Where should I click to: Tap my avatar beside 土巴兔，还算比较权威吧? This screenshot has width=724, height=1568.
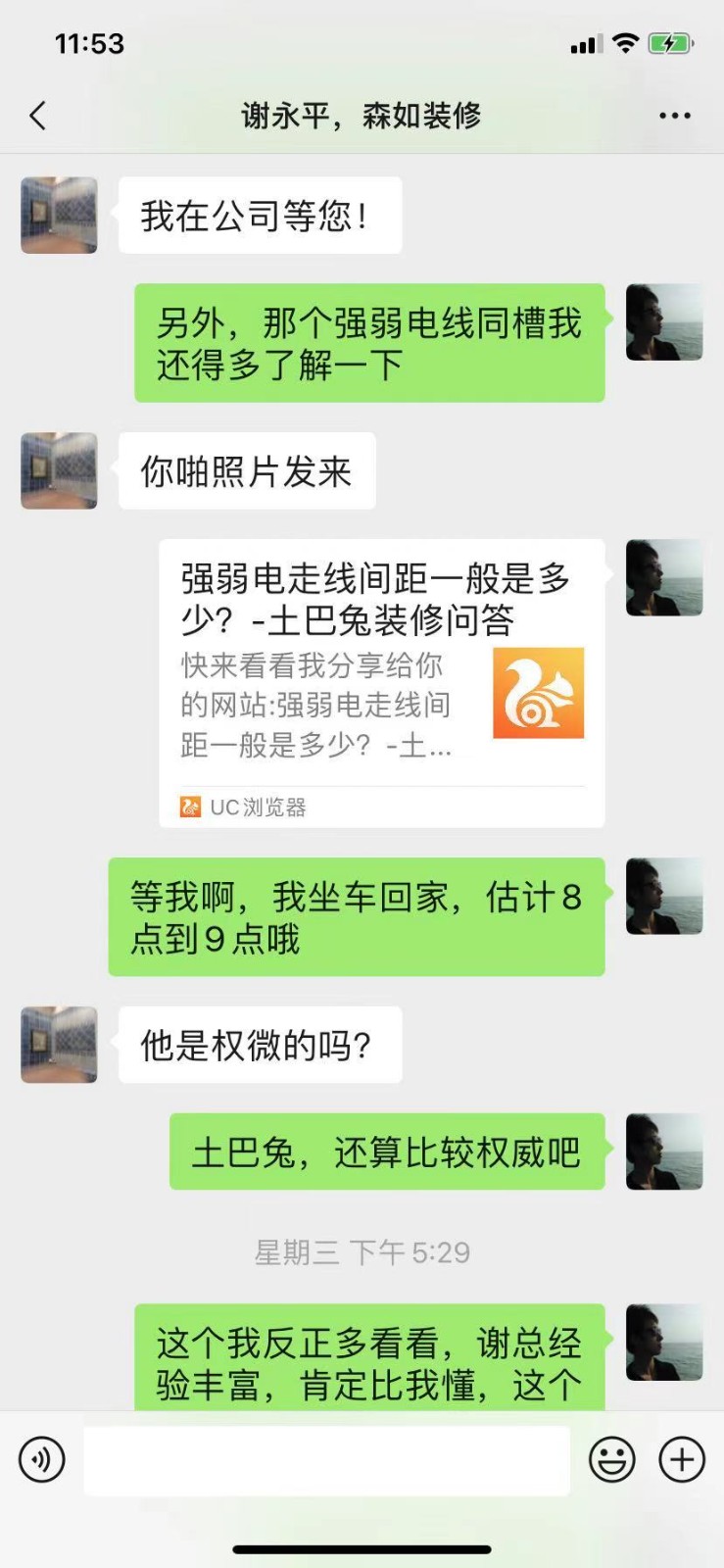[x=664, y=1151]
